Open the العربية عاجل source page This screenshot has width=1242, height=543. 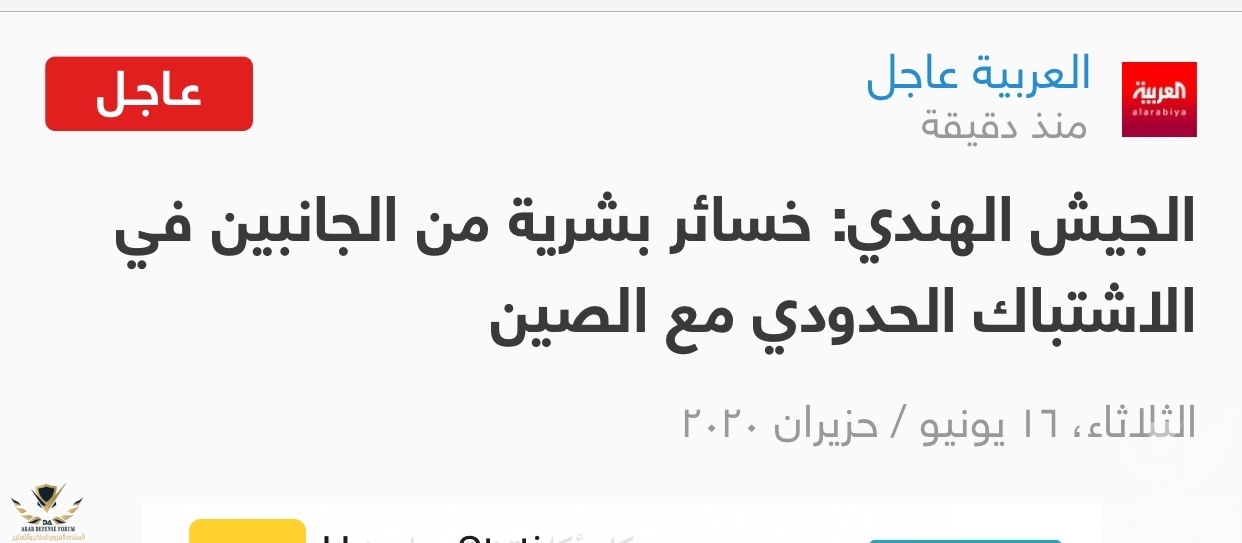point(977,76)
